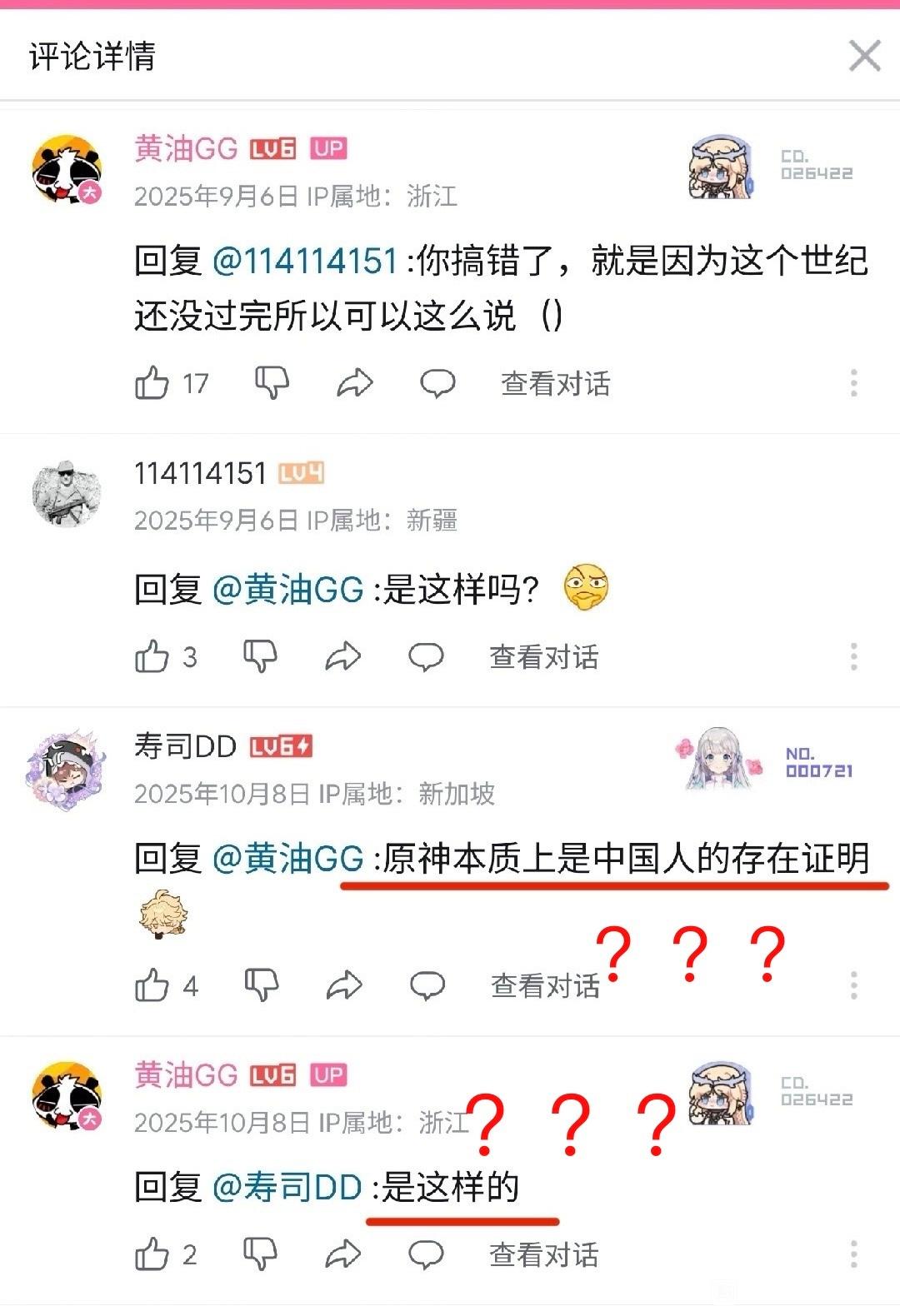Screen dimensions: 900x1316
Task: Close the comment details panel
Action: point(864,57)
